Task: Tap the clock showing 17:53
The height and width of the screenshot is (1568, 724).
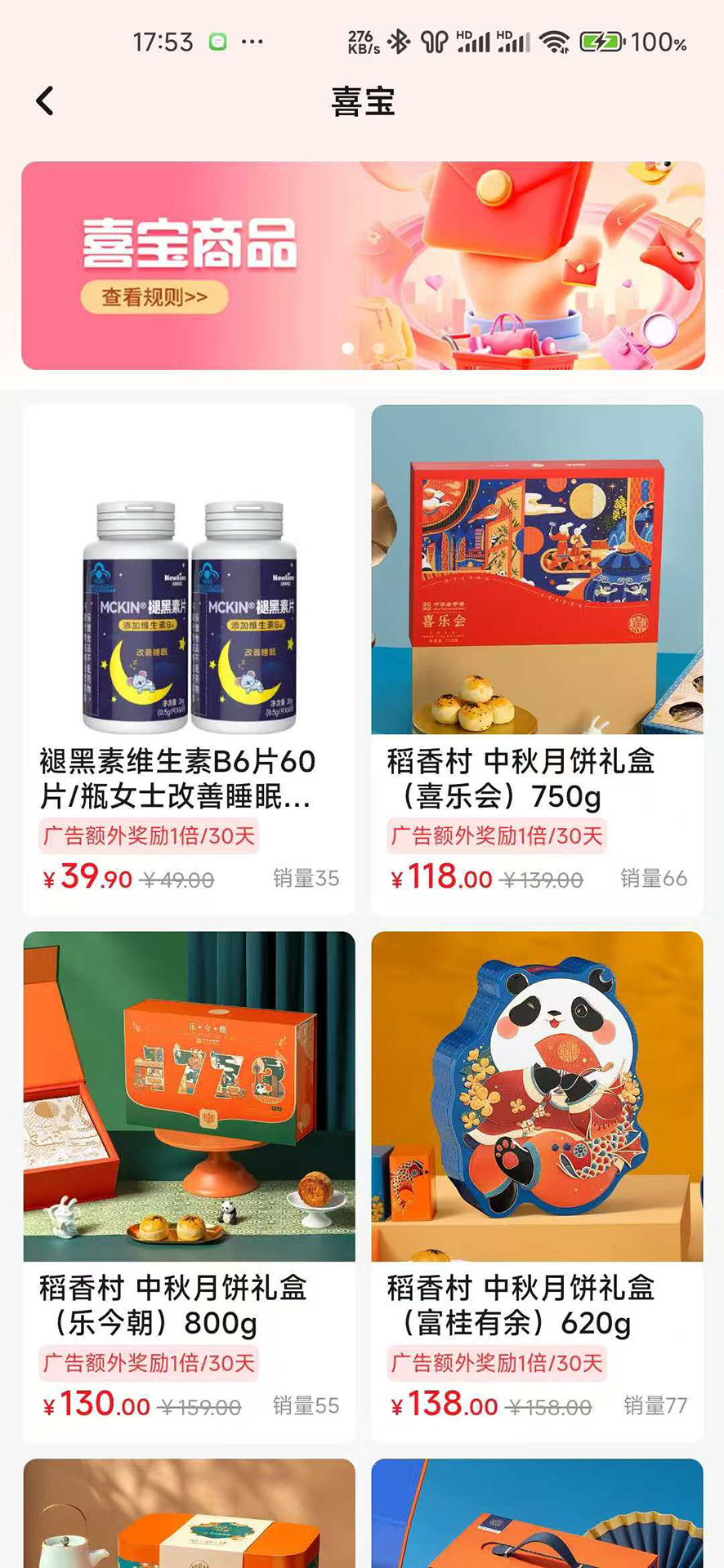Action: tap(163, 40)
